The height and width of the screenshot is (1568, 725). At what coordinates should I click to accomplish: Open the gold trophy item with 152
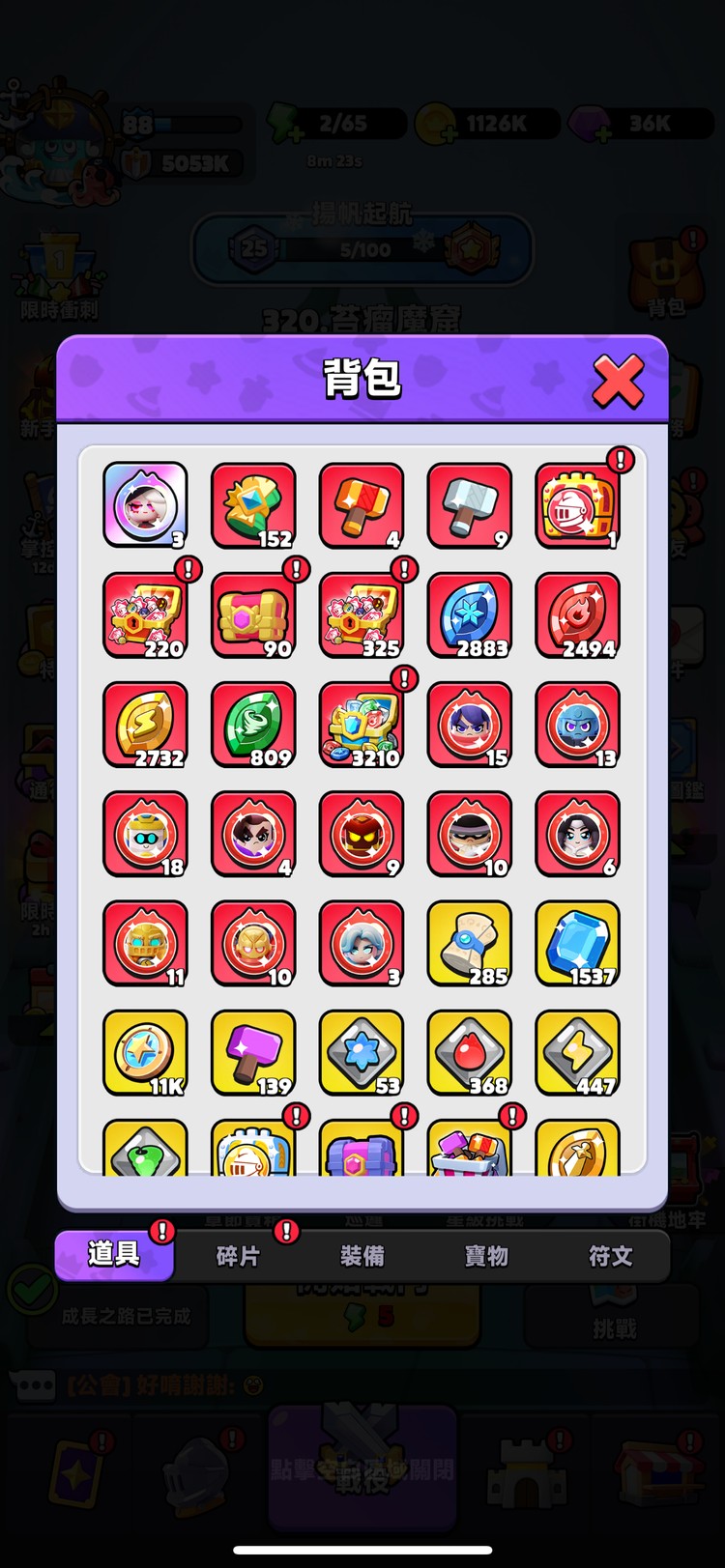click(x=253, y=506)
